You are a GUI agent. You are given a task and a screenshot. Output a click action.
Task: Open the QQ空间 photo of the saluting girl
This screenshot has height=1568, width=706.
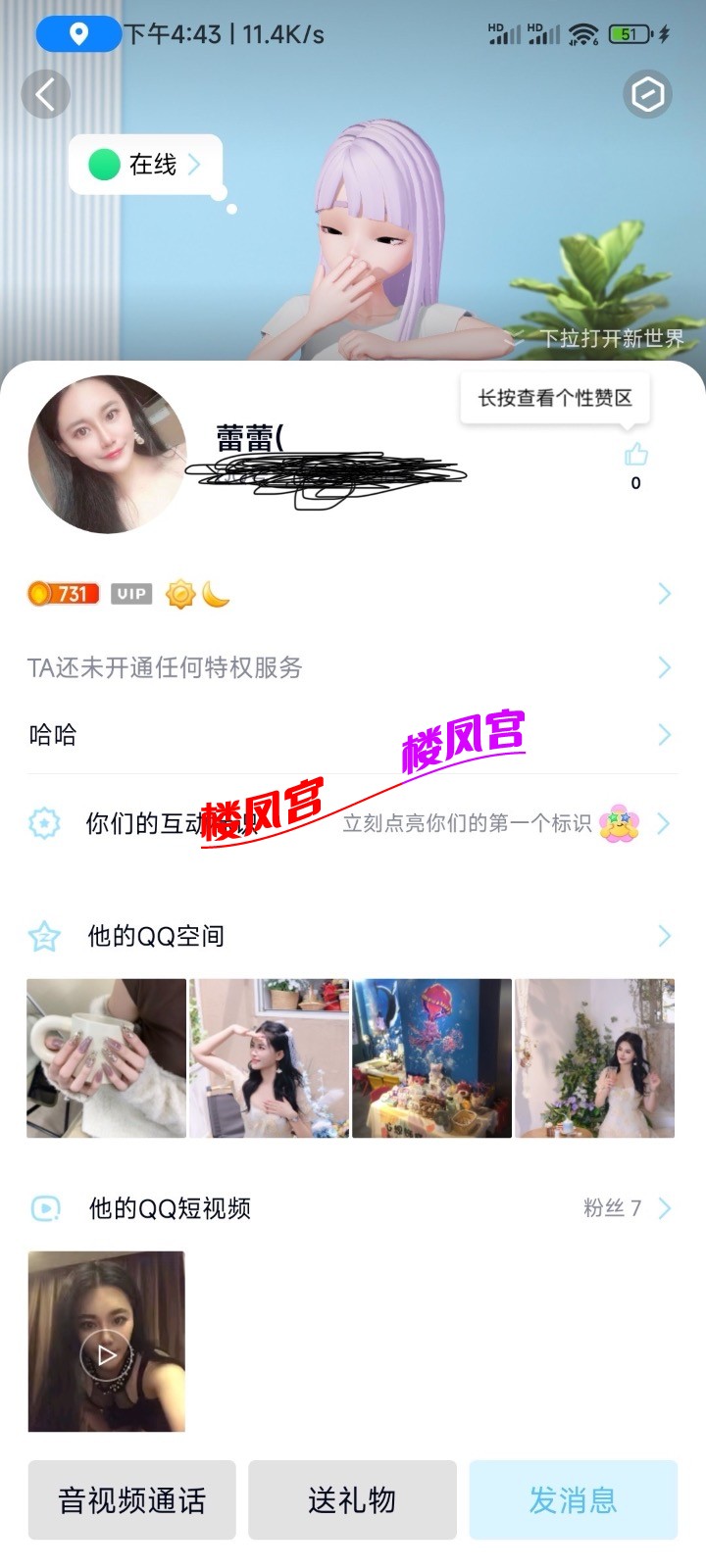pyautogui.click(x=269, y=1057)
